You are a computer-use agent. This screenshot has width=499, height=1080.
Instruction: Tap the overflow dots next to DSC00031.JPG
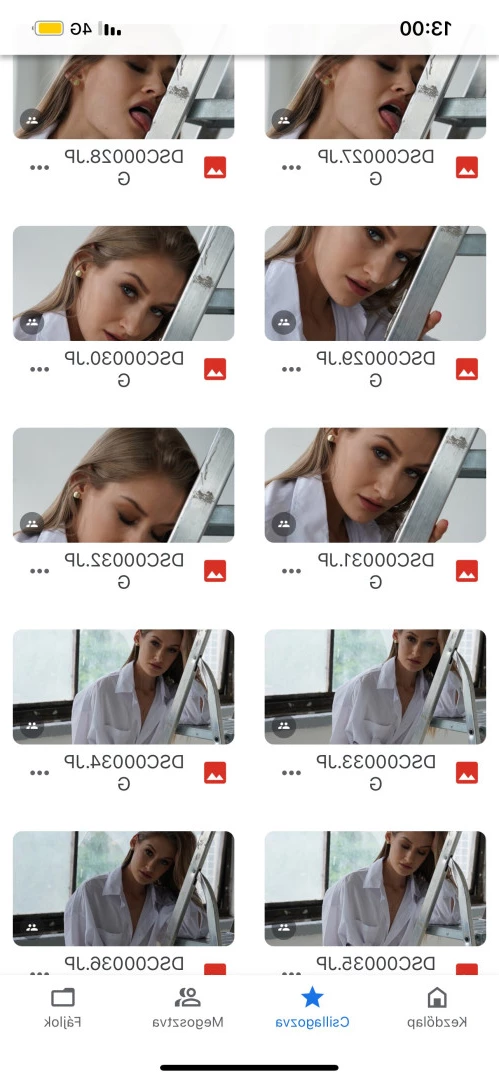coord(292,571)
